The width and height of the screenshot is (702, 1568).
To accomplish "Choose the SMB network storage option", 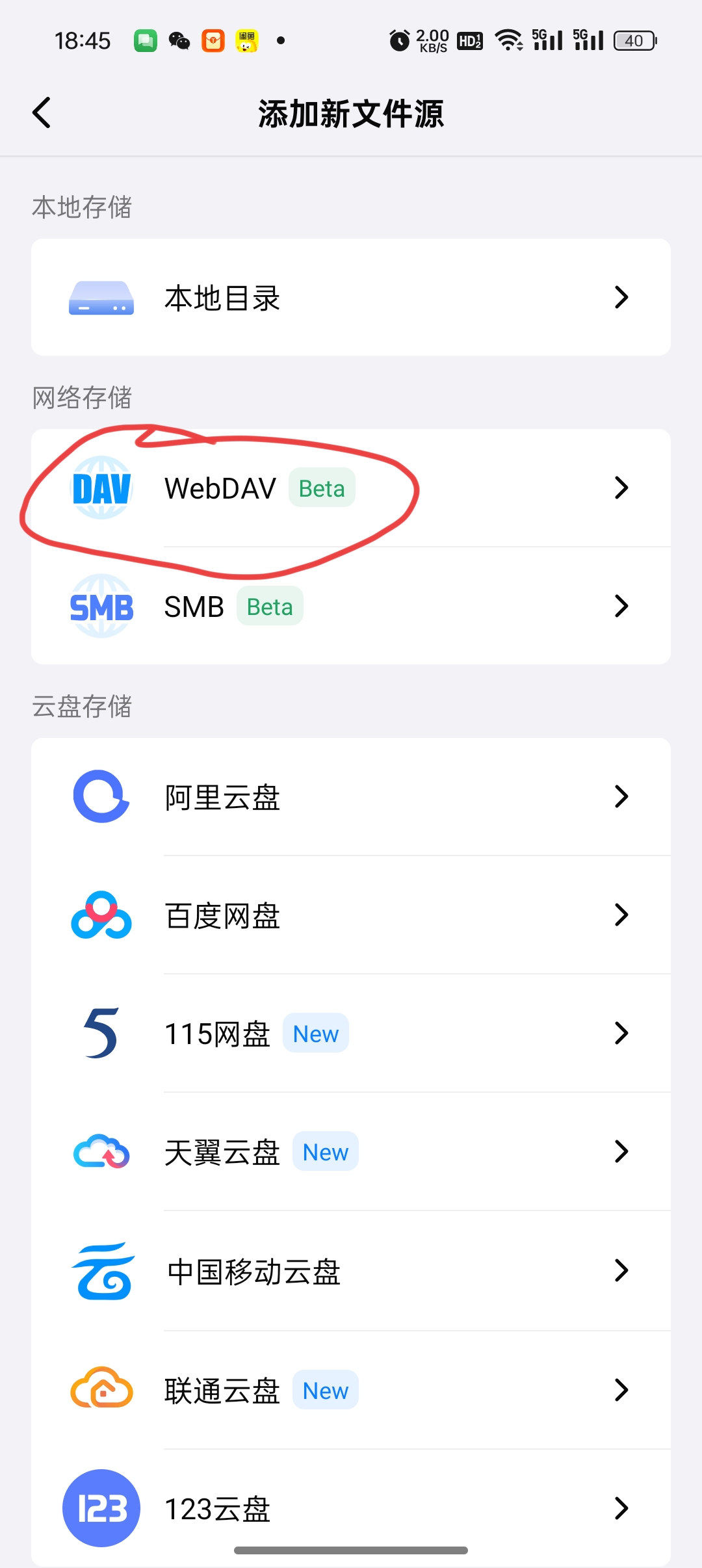I will point(351,606).
